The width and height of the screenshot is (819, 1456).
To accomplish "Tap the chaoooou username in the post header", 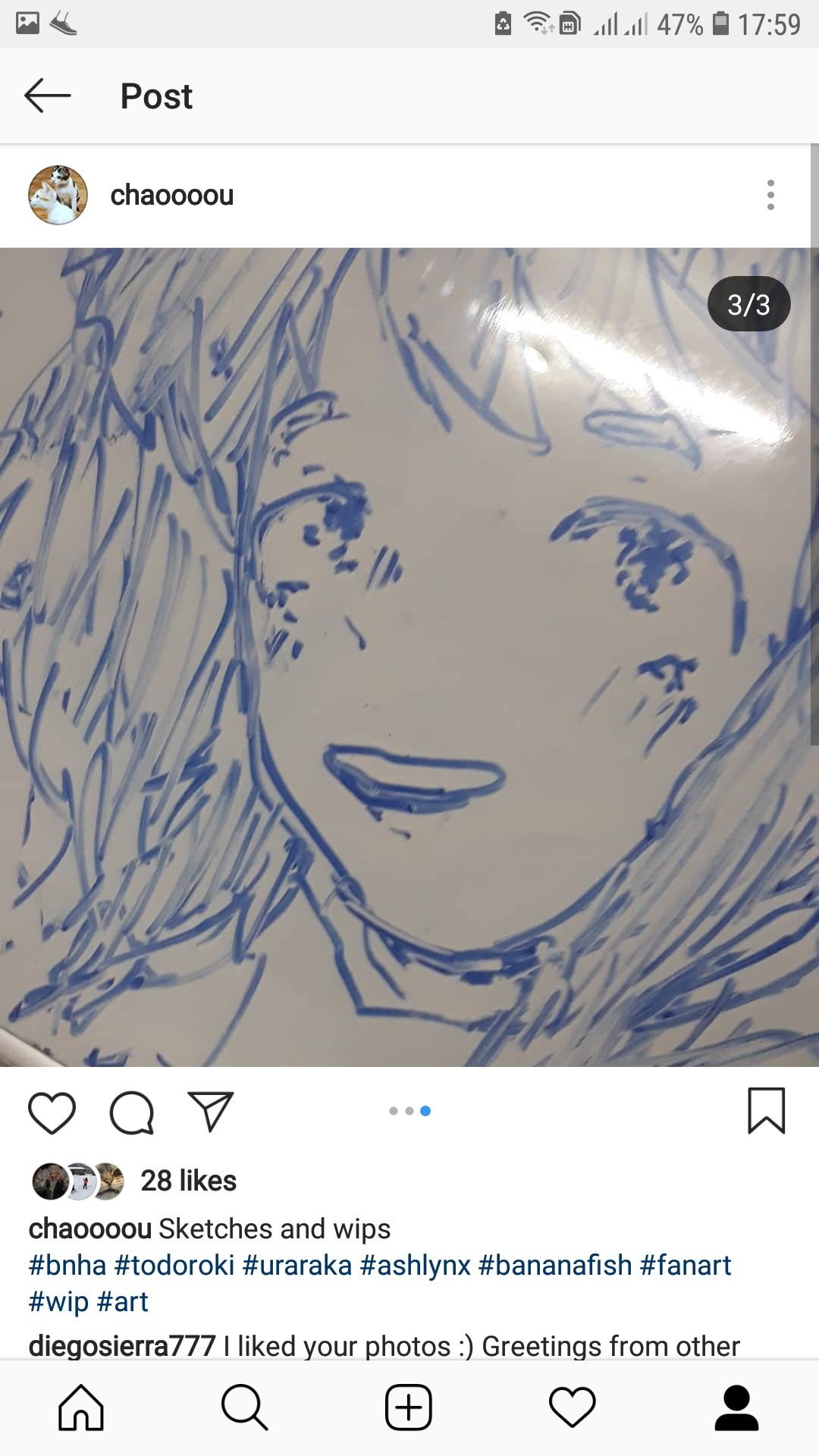I will click(x=172, y=195).
